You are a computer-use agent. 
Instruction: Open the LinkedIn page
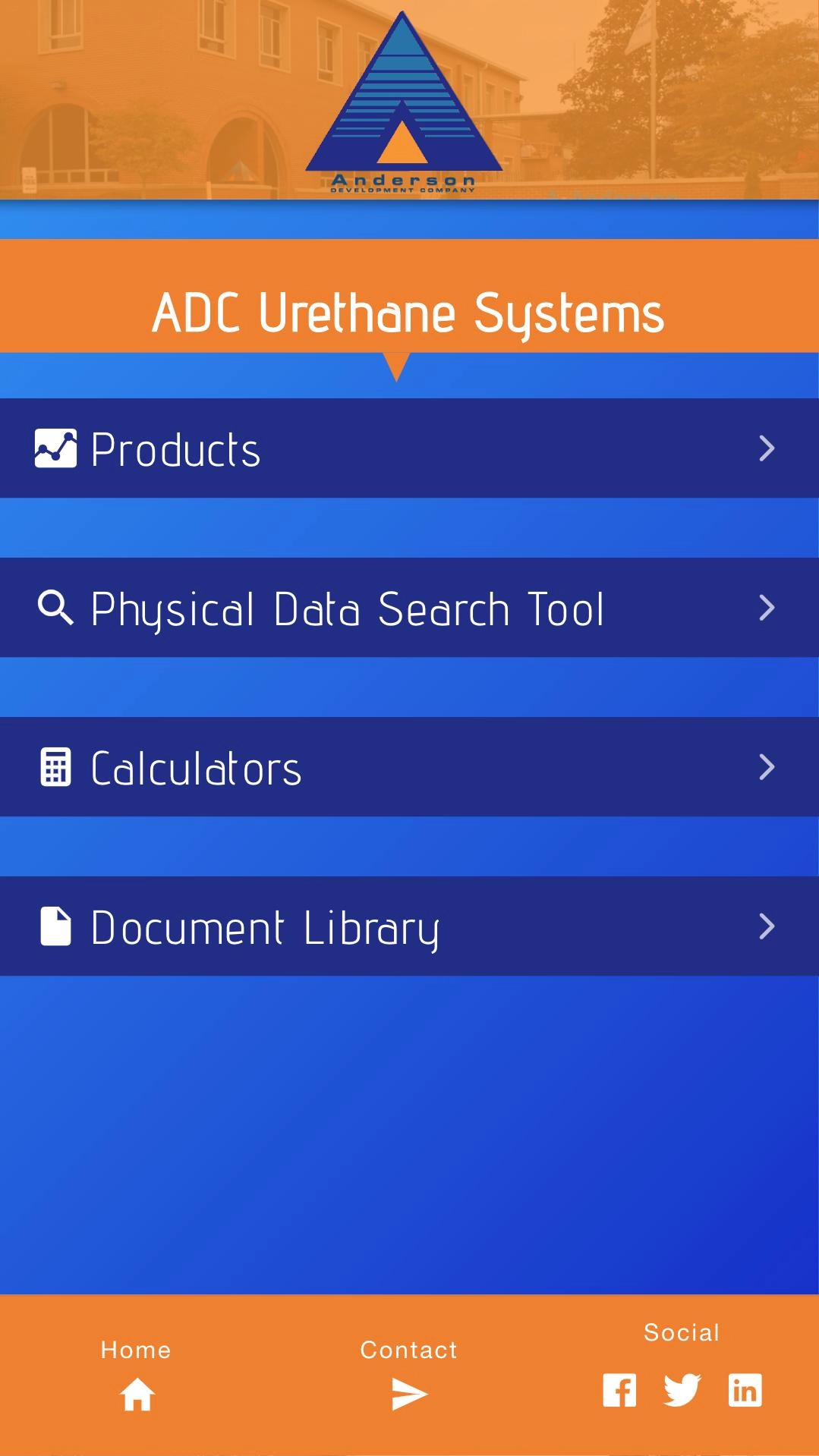[745, 1390]
